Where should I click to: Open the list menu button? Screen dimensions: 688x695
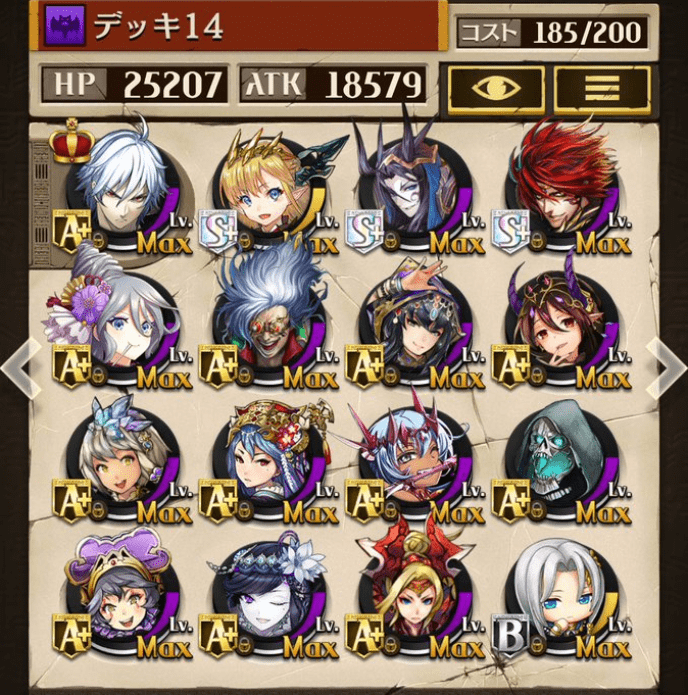pos(602,88)
